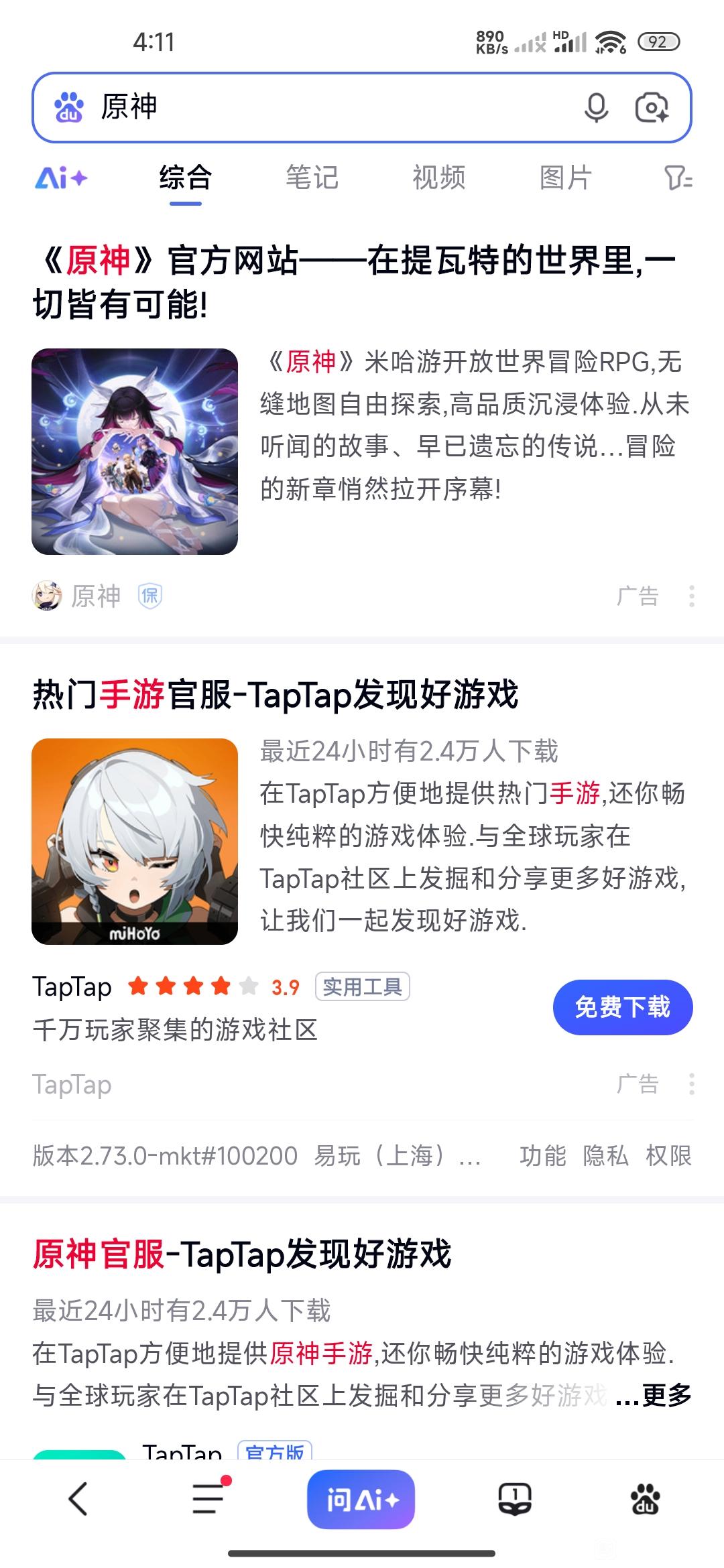Open the overflow menu on the 原神 ad
Image resolution: width=724 pixels, height=1568 pixels.
[691, 596]
